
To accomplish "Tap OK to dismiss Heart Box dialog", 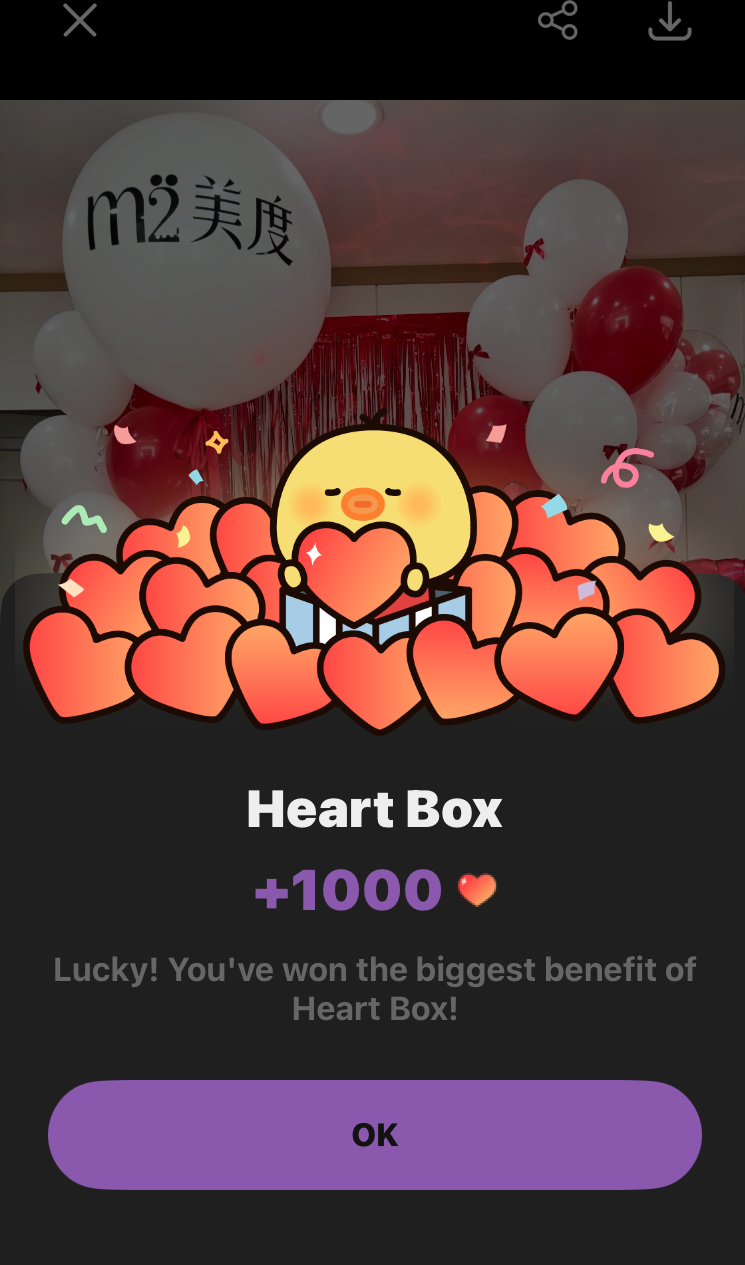I will pos(374,1134).
